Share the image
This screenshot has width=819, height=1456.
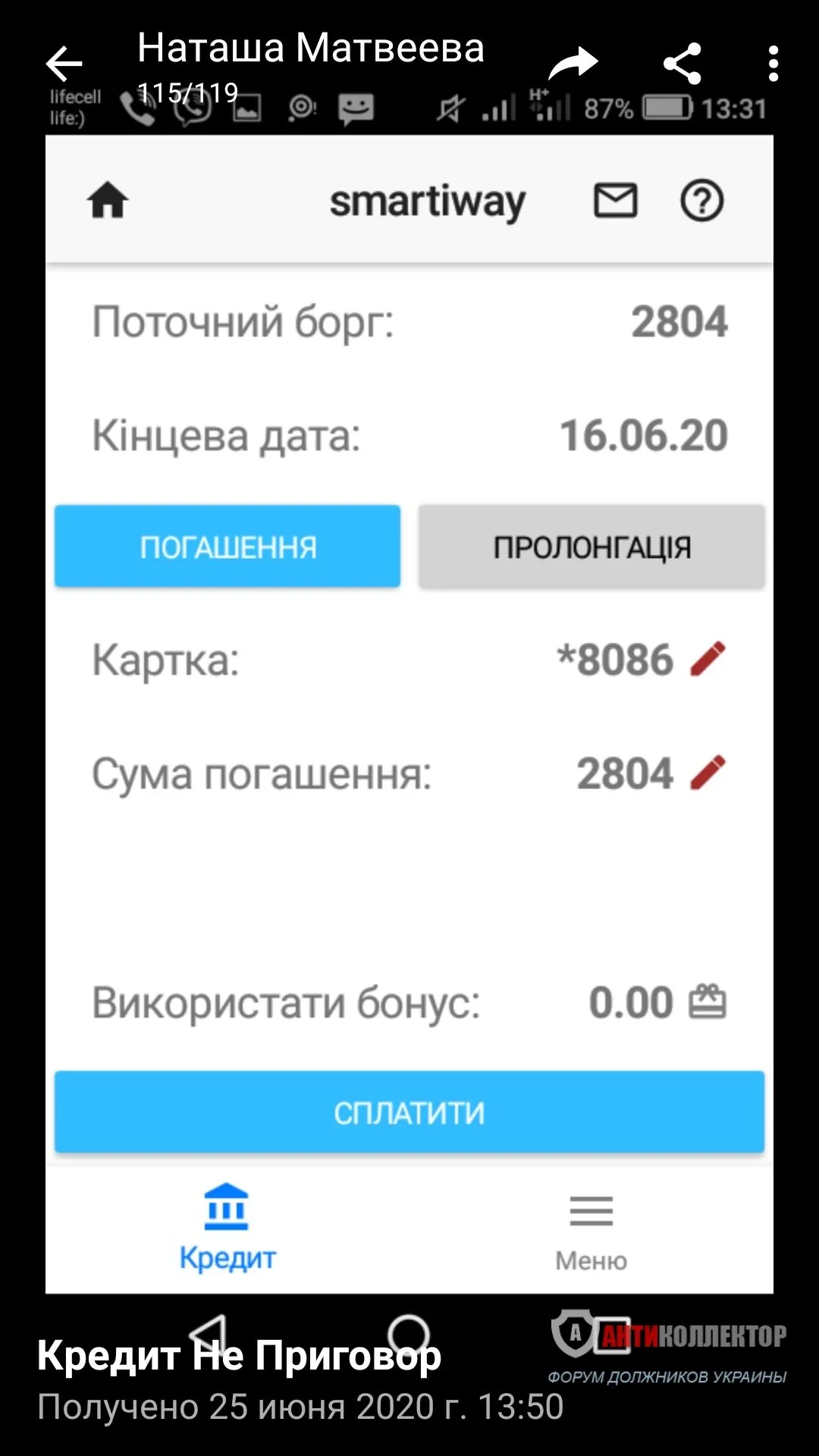coord(682,64)
